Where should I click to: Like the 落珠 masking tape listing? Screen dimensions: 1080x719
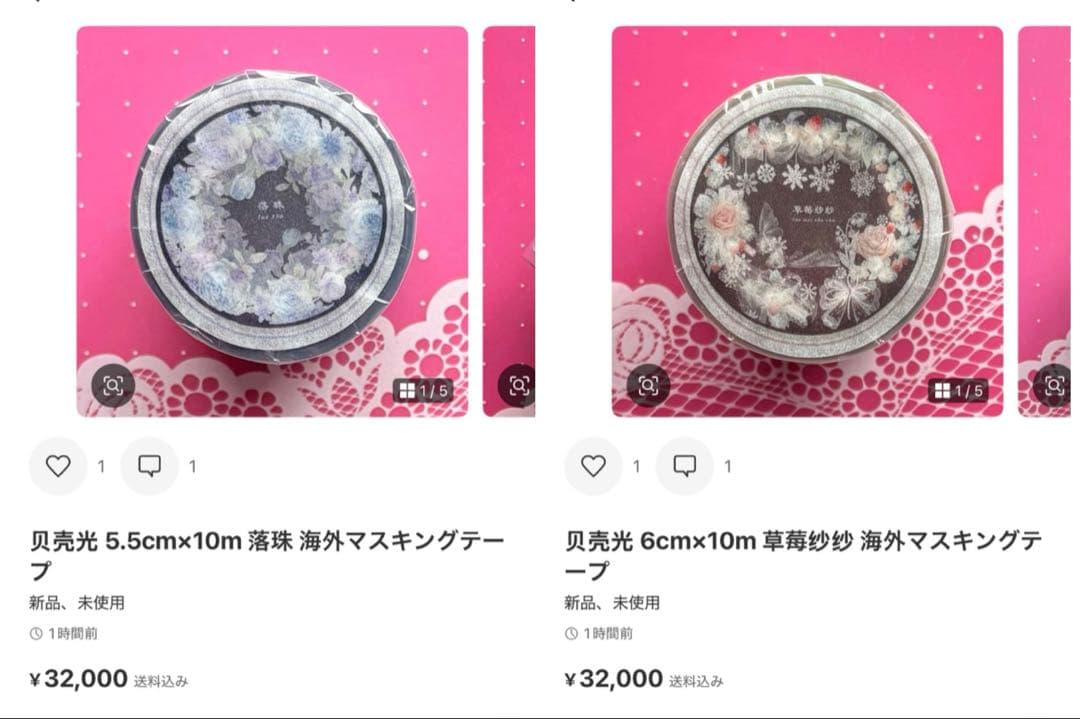coord(58,466)
